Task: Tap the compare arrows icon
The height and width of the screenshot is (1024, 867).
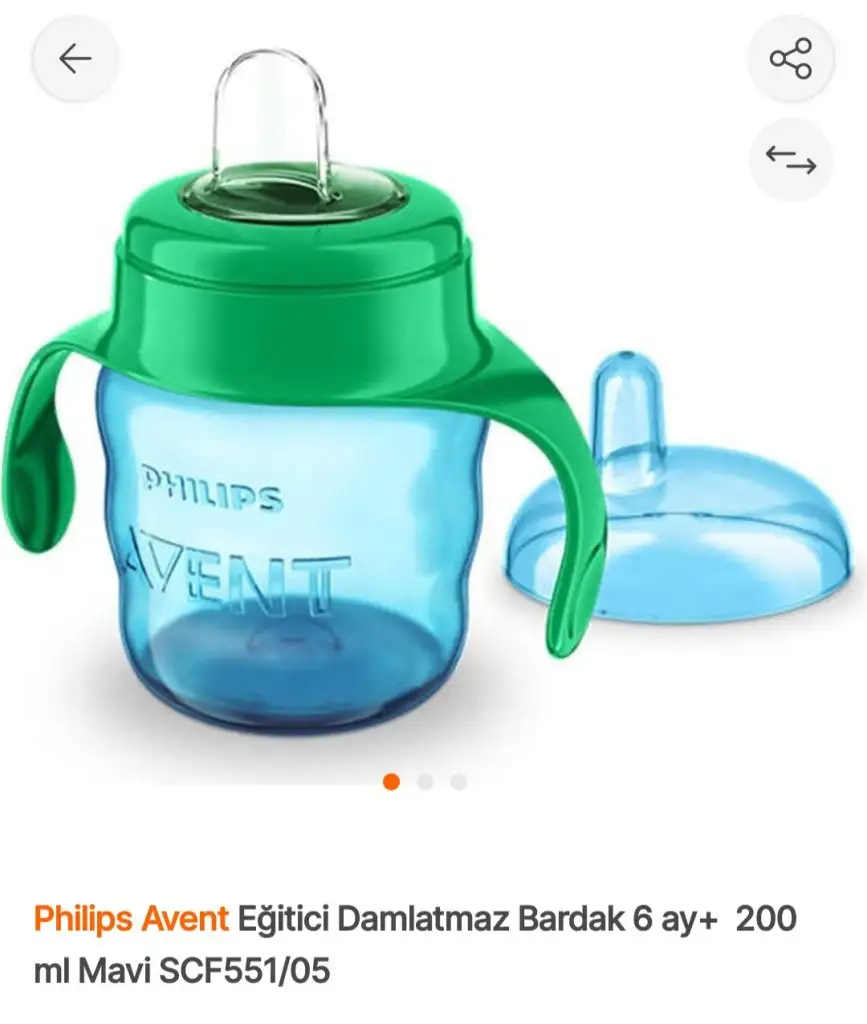Action: [x=790, y=160]
